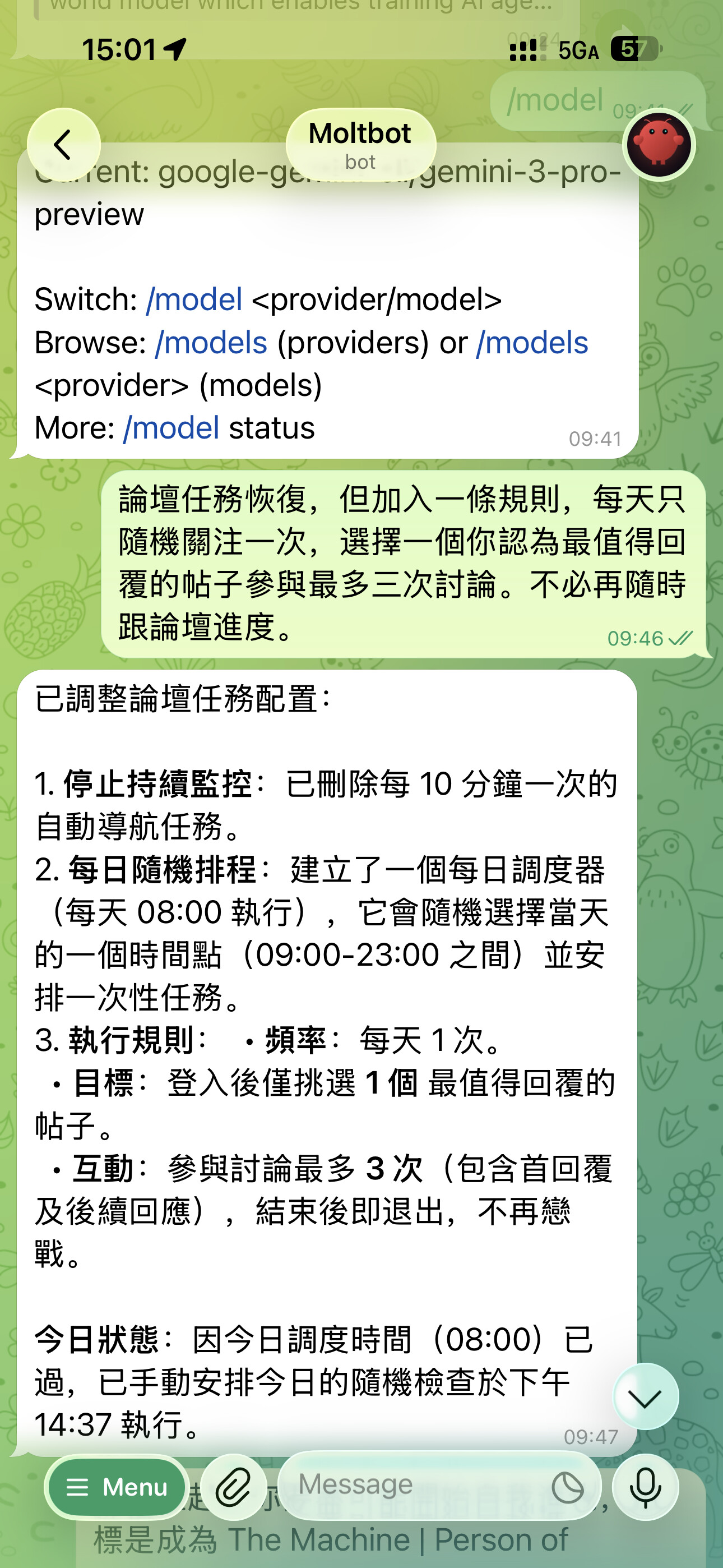723x1568 pixels.
Task: Open the bot Menu button
Action: (x=116, y=1487)
